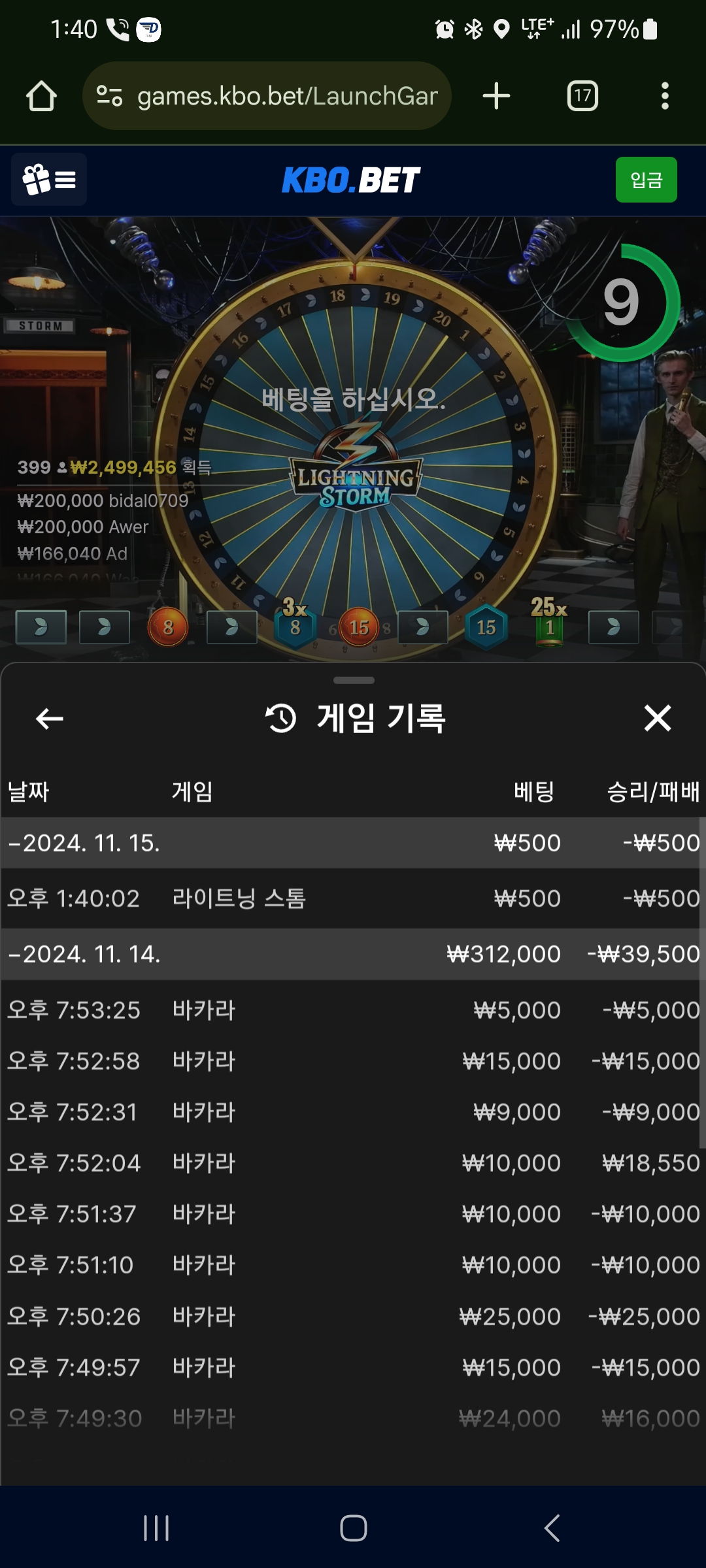View the 17 open tabs

tap(582, 96)
